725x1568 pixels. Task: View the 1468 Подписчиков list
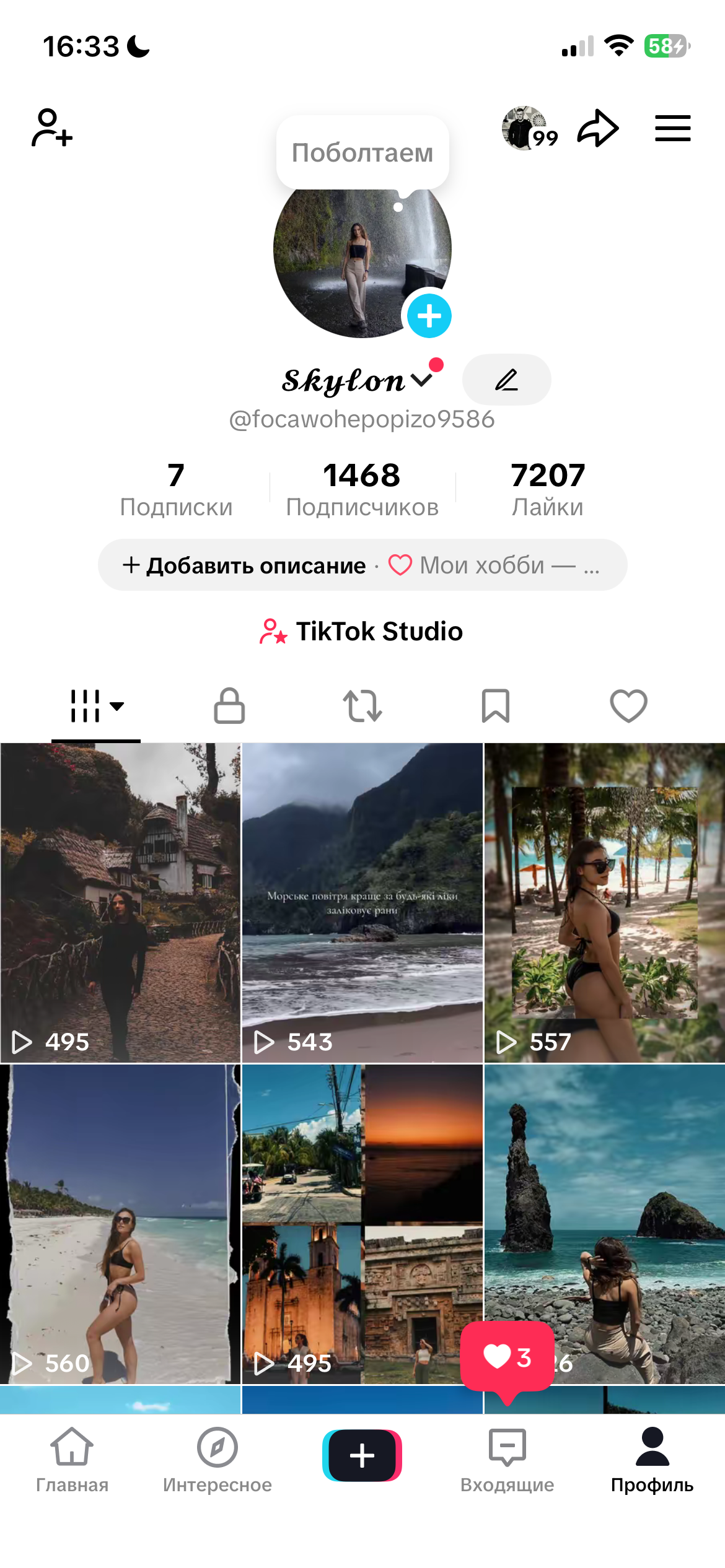[x=362, y=489]
